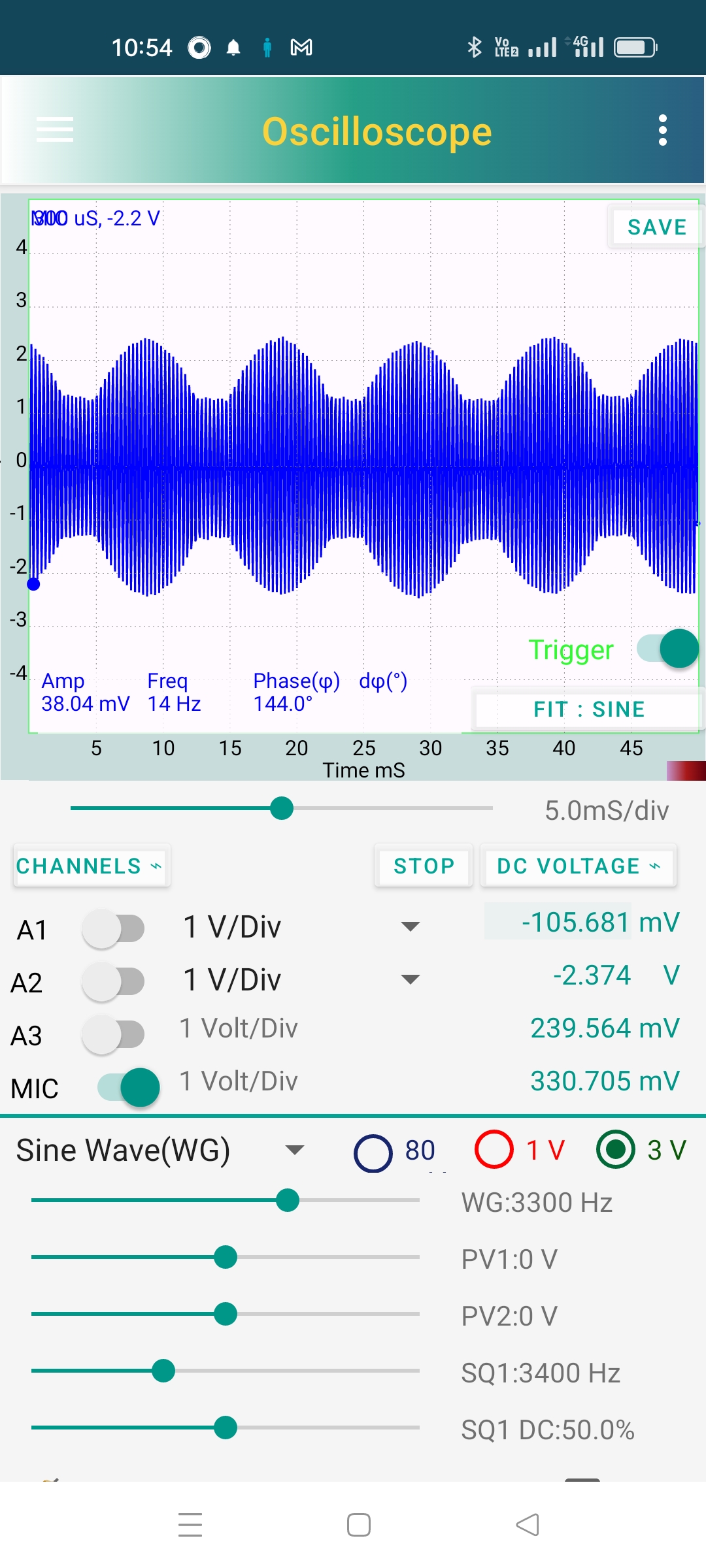Open the DC VOLTAGE panel
The image size is (706, 1568).
(x=578, y=866)
